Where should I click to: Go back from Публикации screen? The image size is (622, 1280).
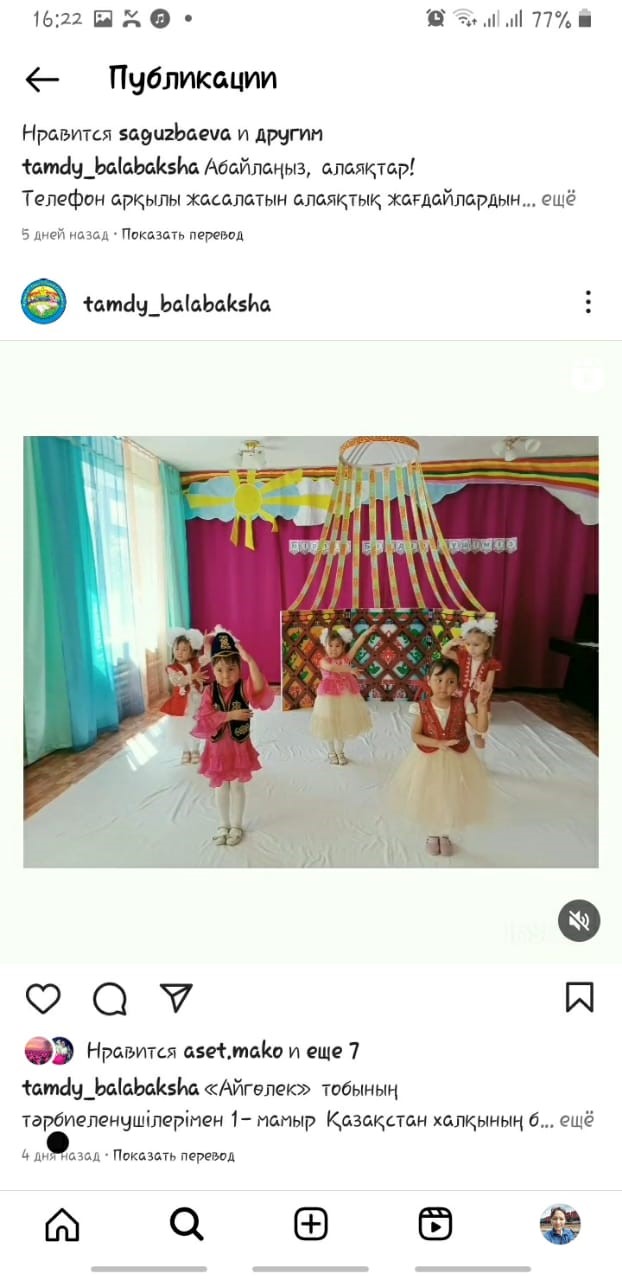(x=42, y=80)
